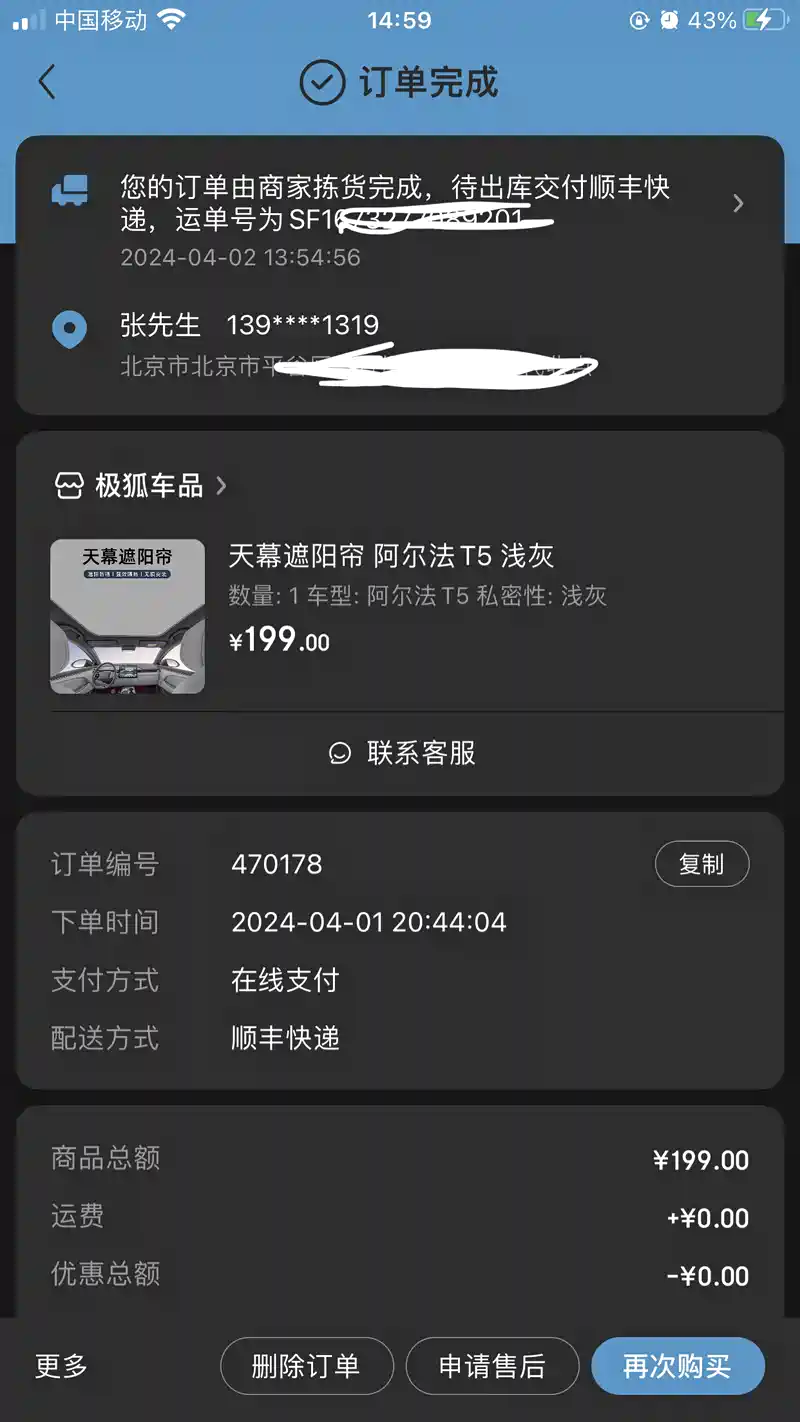Request after-sales service via 申请售后
This screenshot has width=800, height=1422.
tap(492, 1366)
